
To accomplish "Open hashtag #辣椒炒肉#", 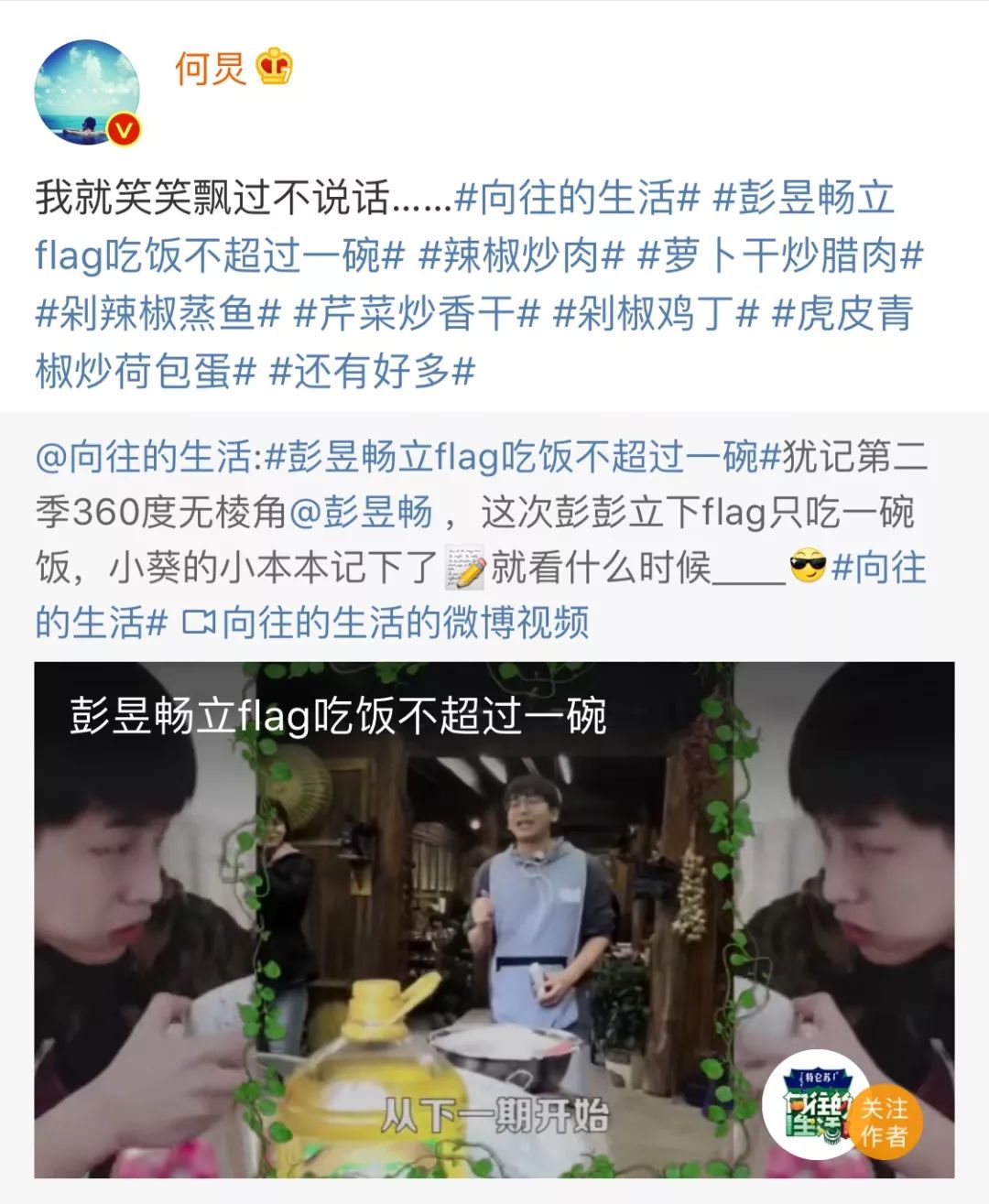I will pos(521,255).
